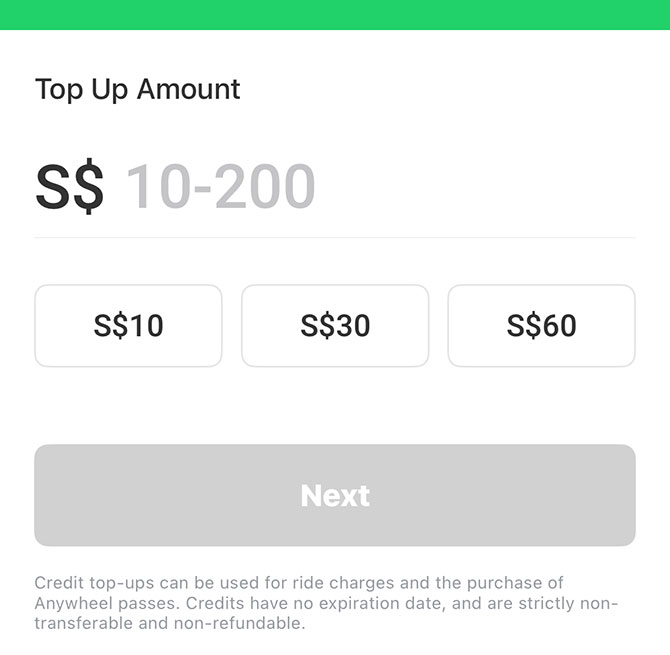Pick the S$60 preset amount

tap(541, 326)
